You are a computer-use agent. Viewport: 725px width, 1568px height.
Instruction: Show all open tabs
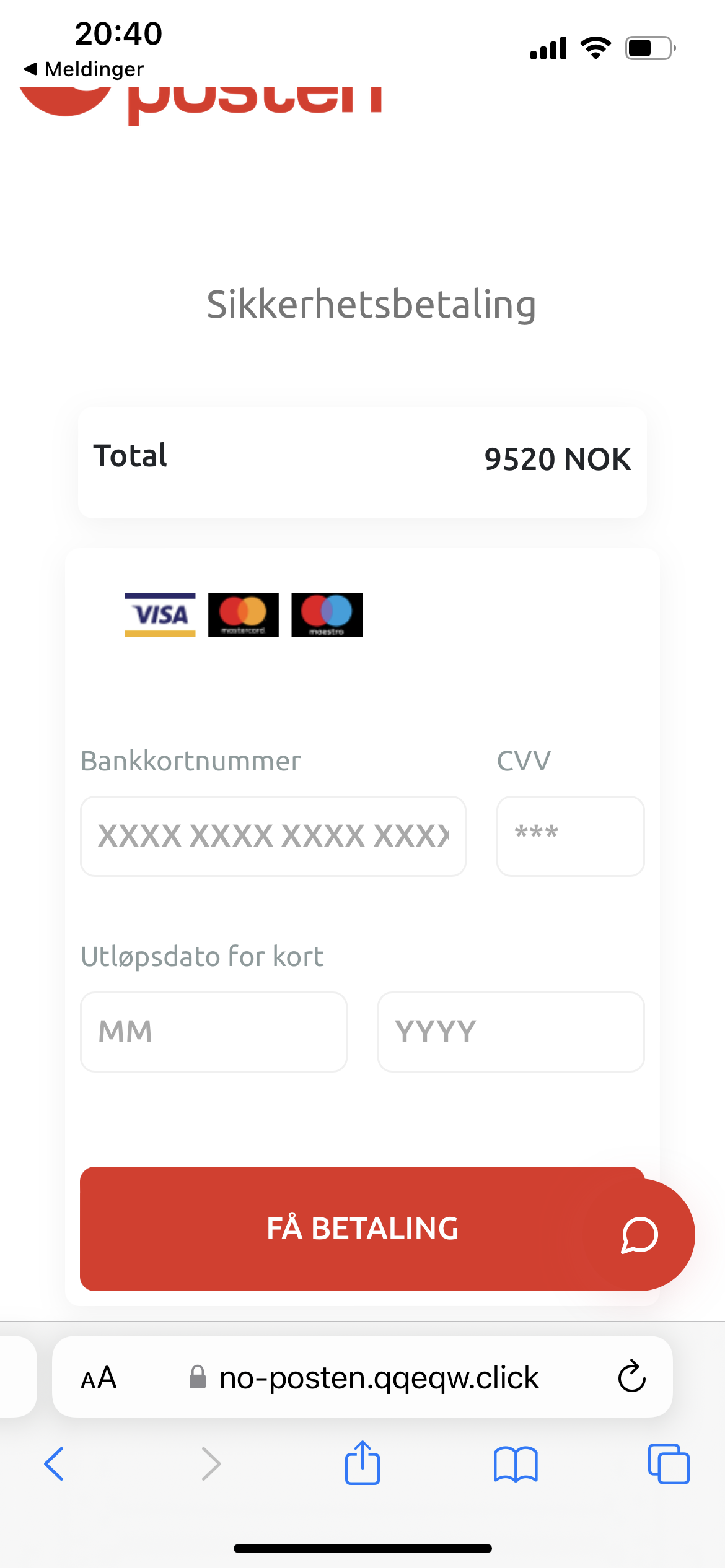[669, 1464]
